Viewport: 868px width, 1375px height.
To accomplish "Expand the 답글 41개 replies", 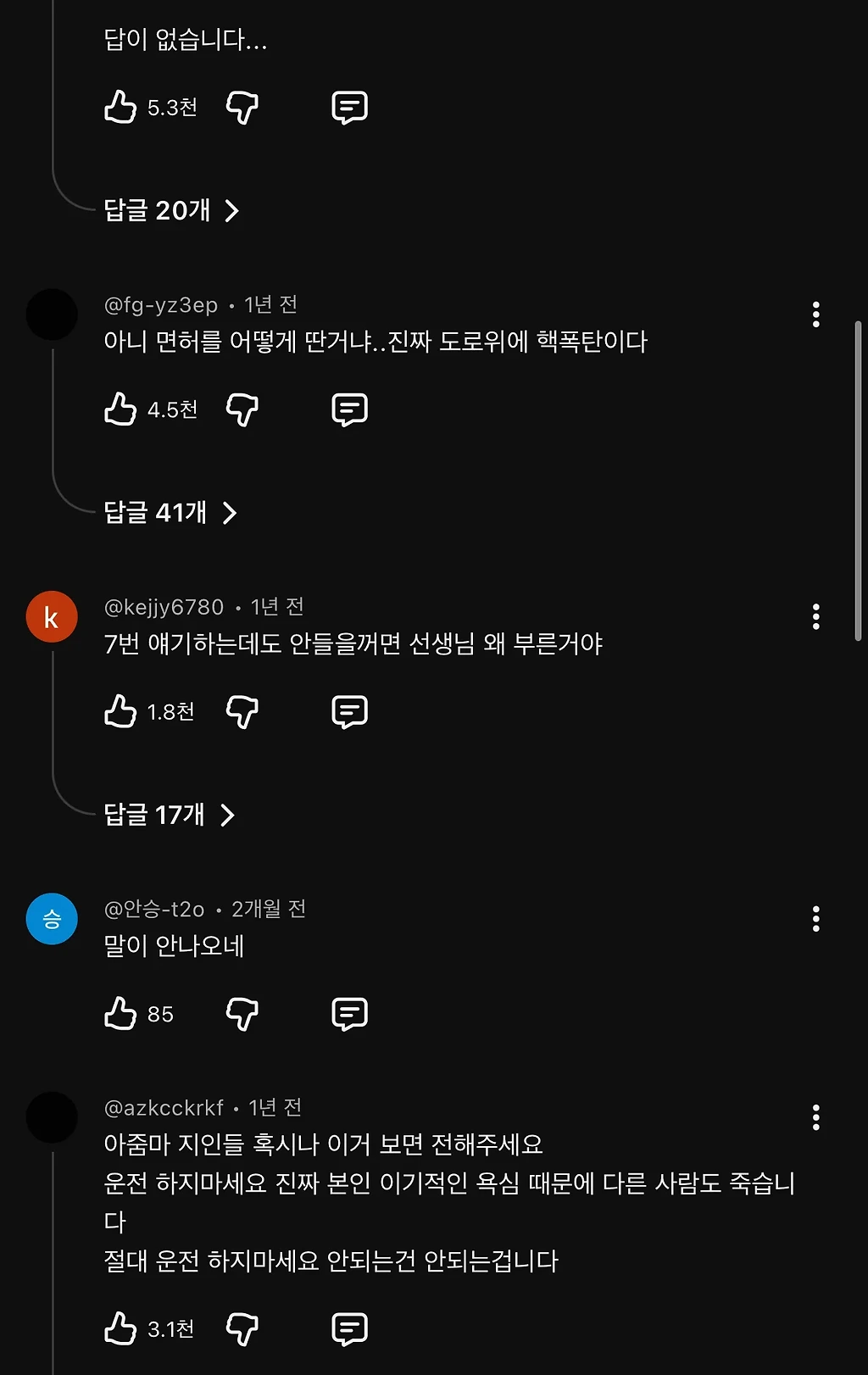I will [x=170, y=512].
